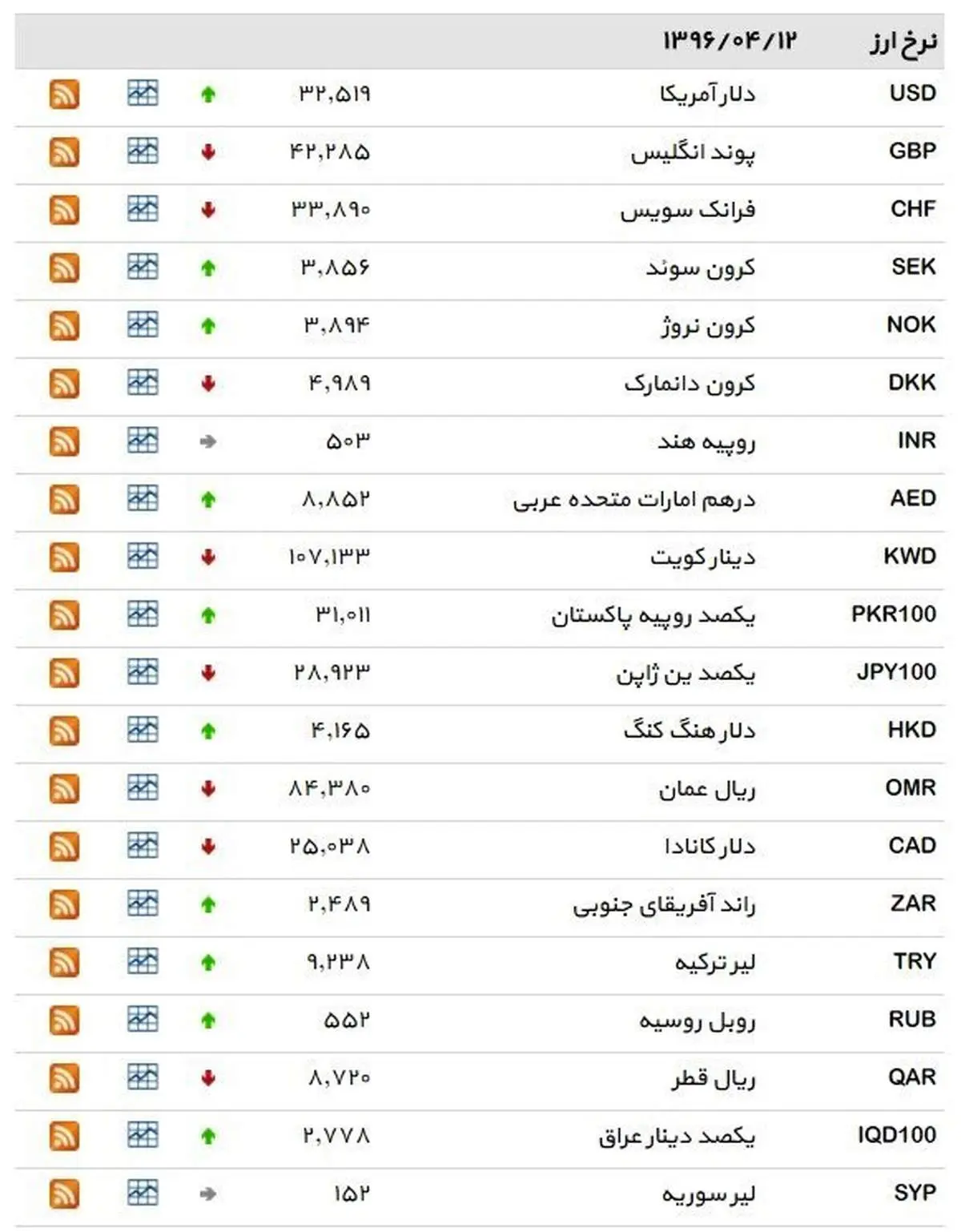Open the AED RSS feed
Image resolution: width=961 pixels, height=1232 pixels.
click(64, 499)
